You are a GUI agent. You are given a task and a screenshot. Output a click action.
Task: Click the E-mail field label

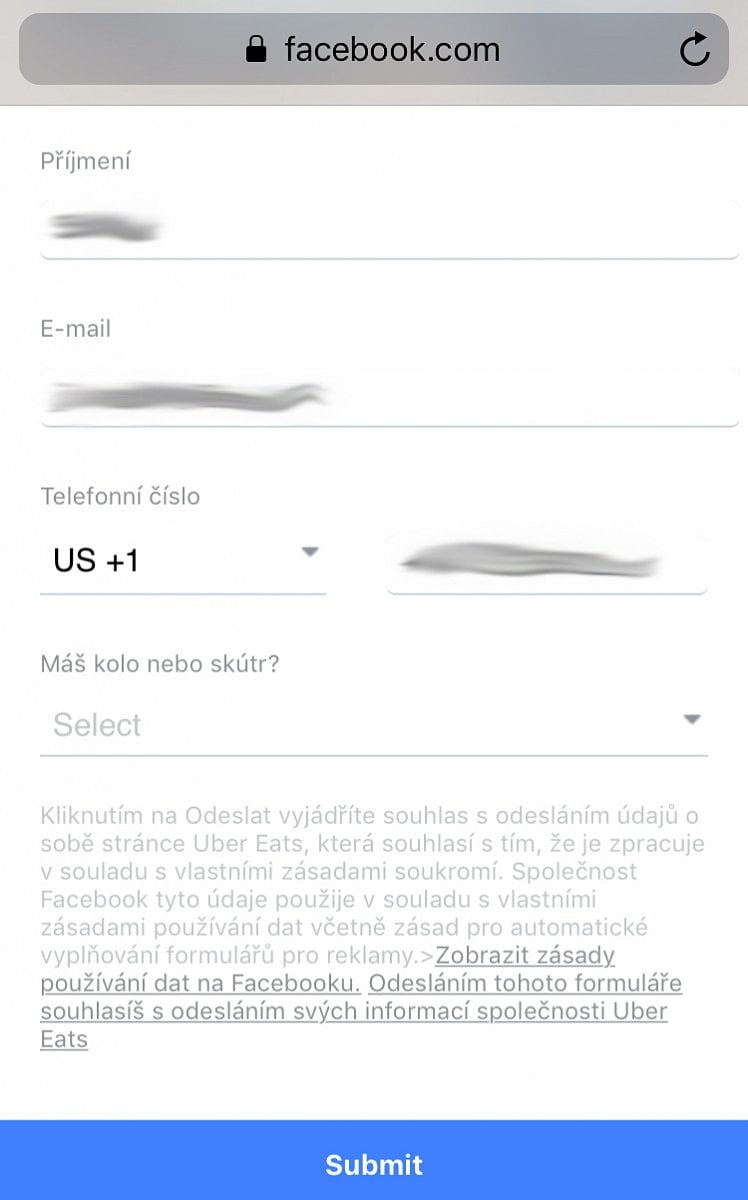click(x=76, y=329)
